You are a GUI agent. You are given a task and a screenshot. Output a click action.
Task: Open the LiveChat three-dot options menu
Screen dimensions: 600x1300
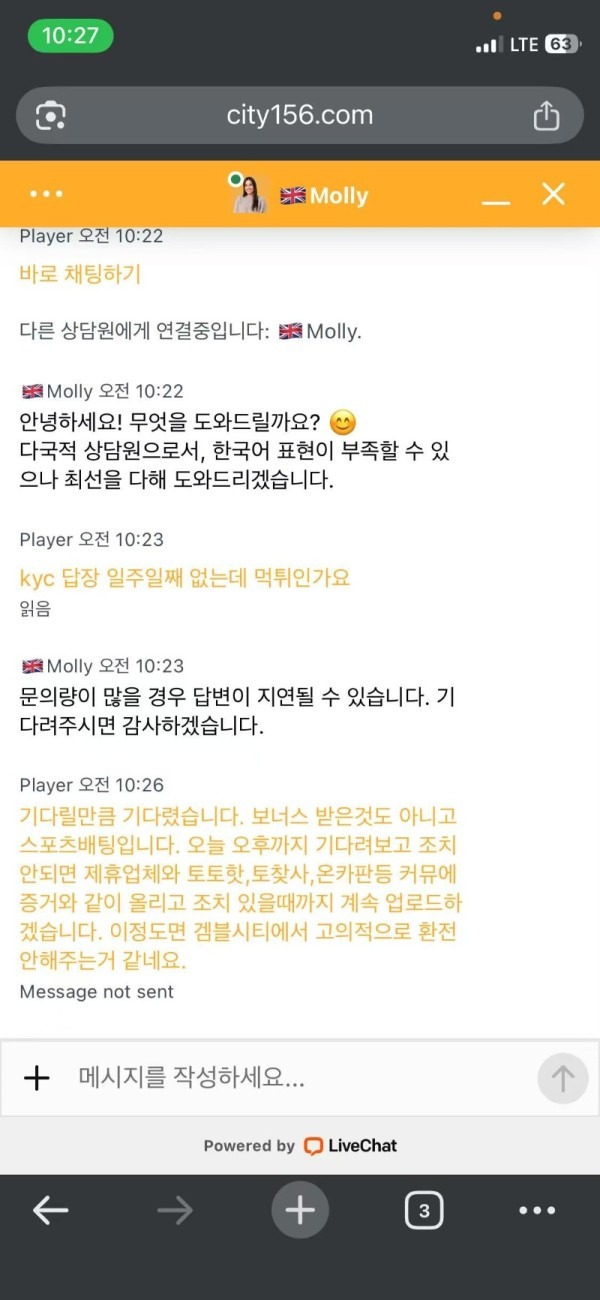click(47, 194)
